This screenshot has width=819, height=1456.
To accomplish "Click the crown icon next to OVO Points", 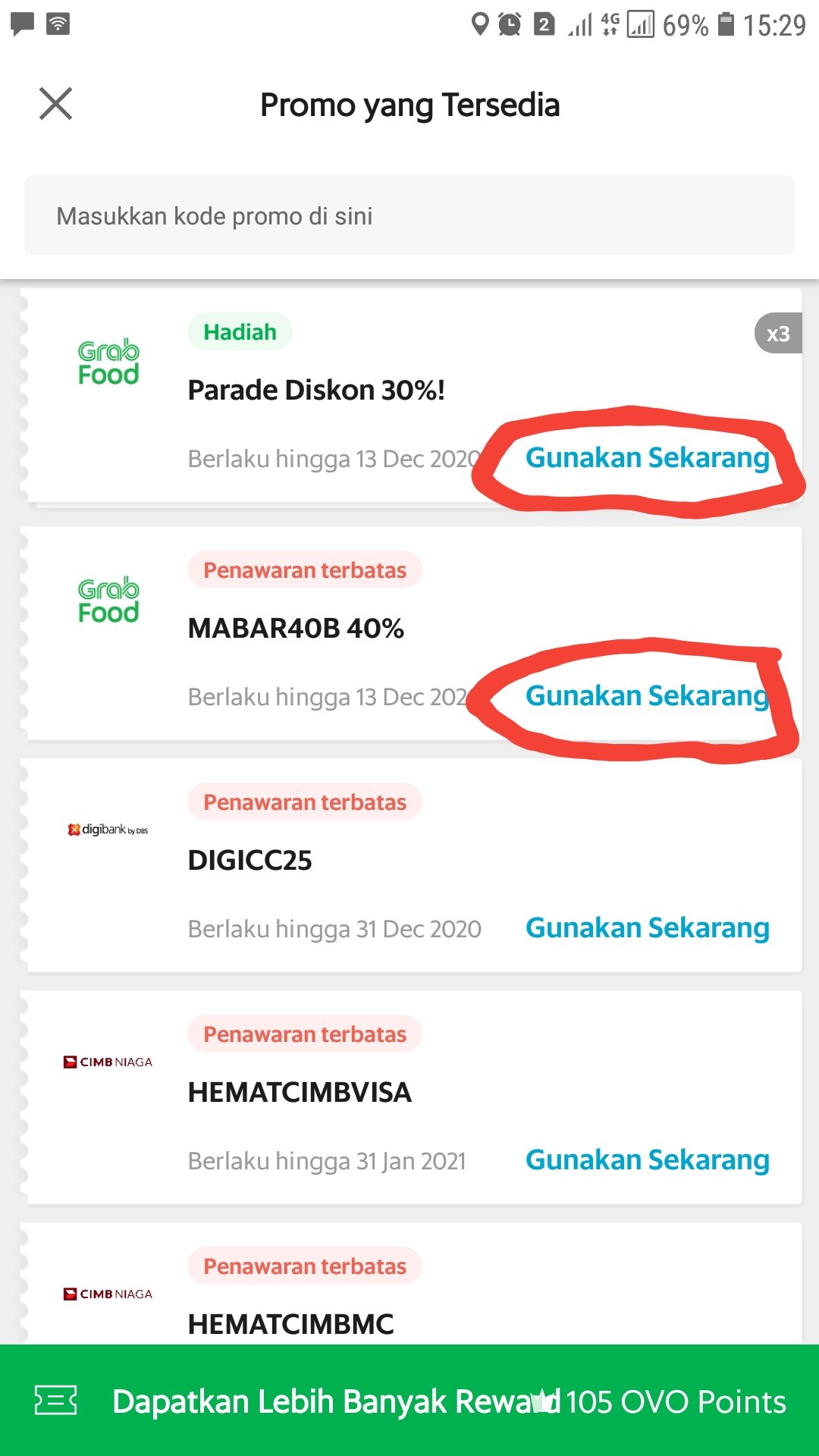I will (x=544, y=1401).
